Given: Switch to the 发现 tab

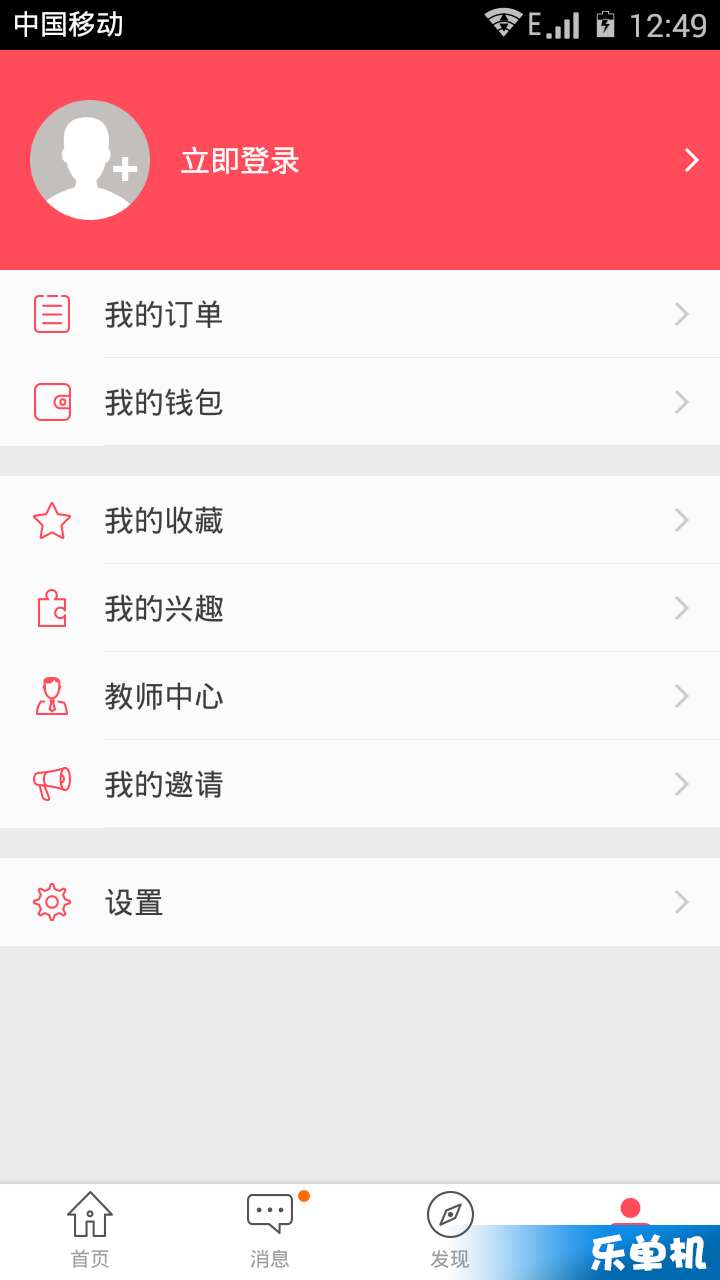Looking at the screenshot, I should tap(450, 1231).
